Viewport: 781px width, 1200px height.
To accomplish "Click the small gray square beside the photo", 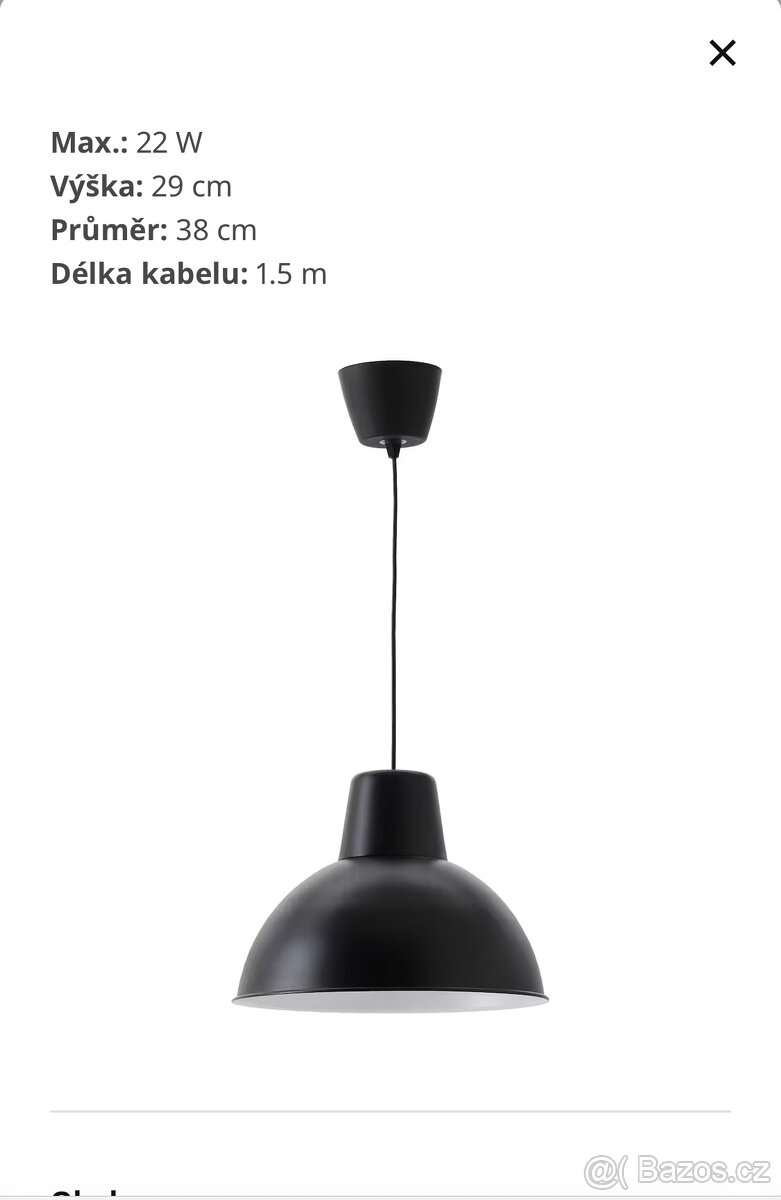I will [61, 353].
